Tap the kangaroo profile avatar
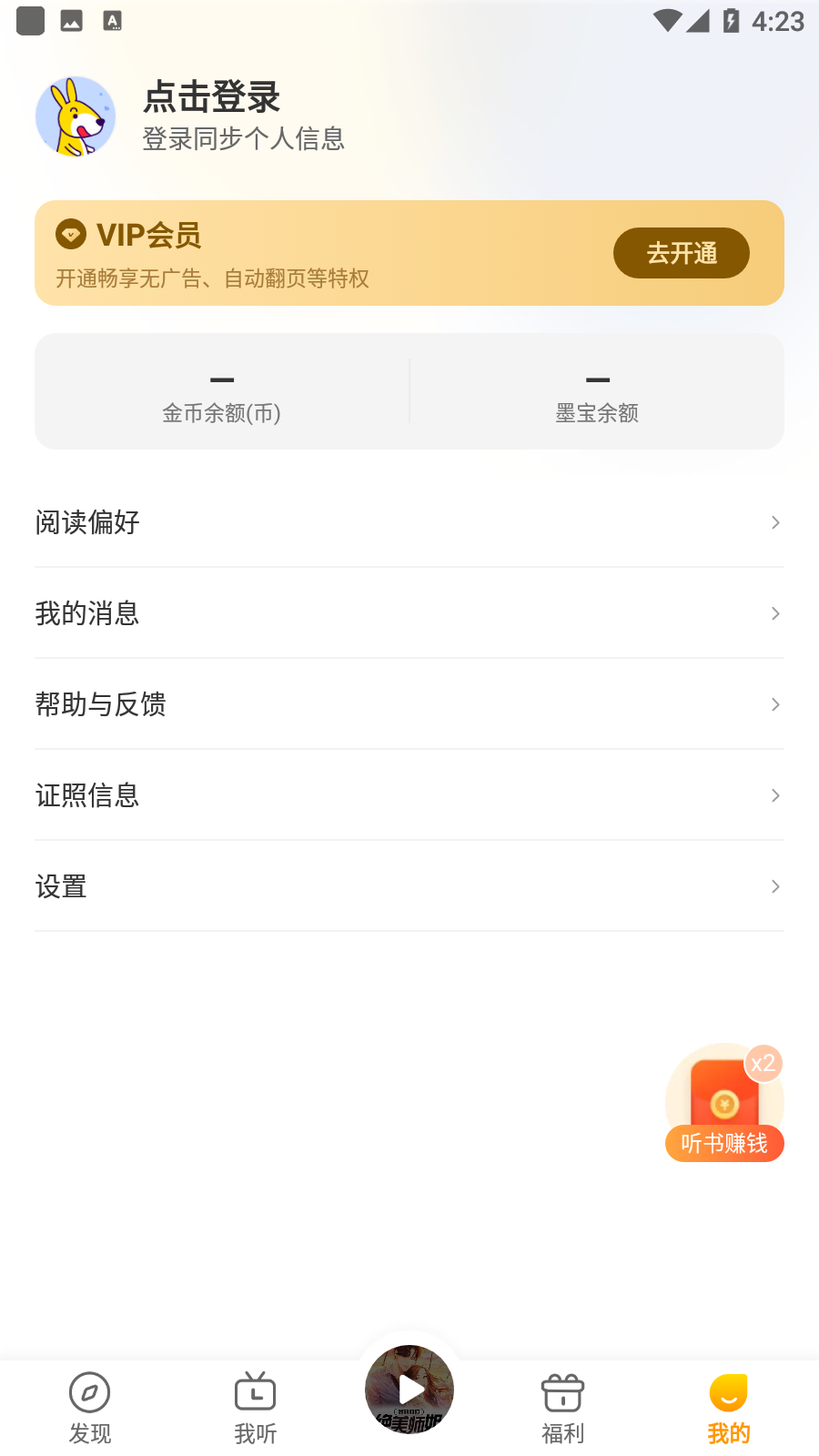 pos(76,116)
